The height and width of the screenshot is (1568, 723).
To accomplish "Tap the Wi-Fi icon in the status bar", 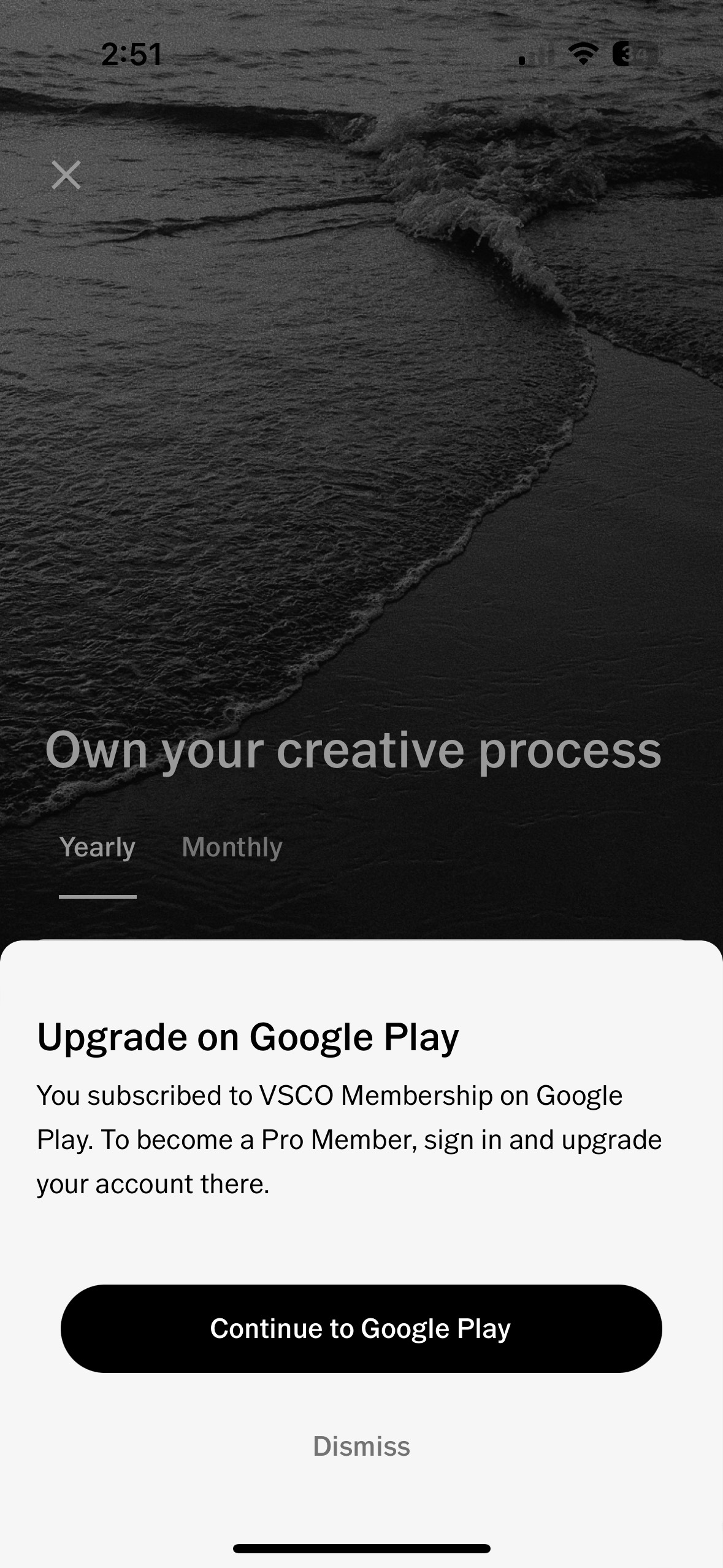I will coord(583,54).
